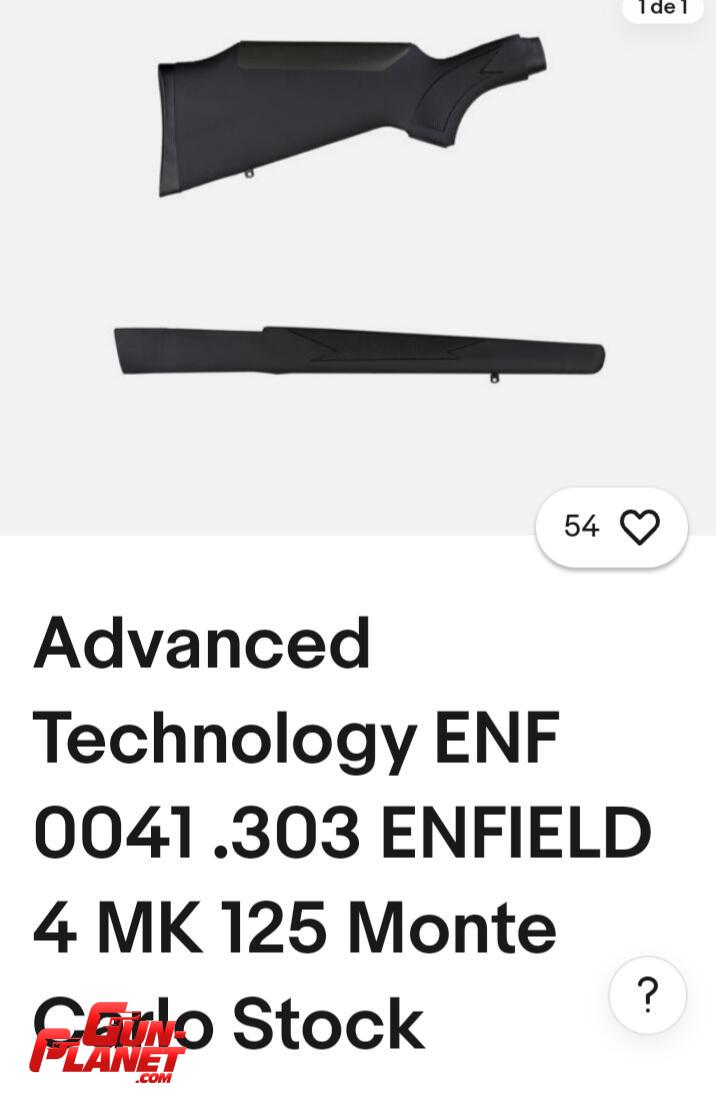Open the Monte Carlo stock product photo

tap(356, 220)
